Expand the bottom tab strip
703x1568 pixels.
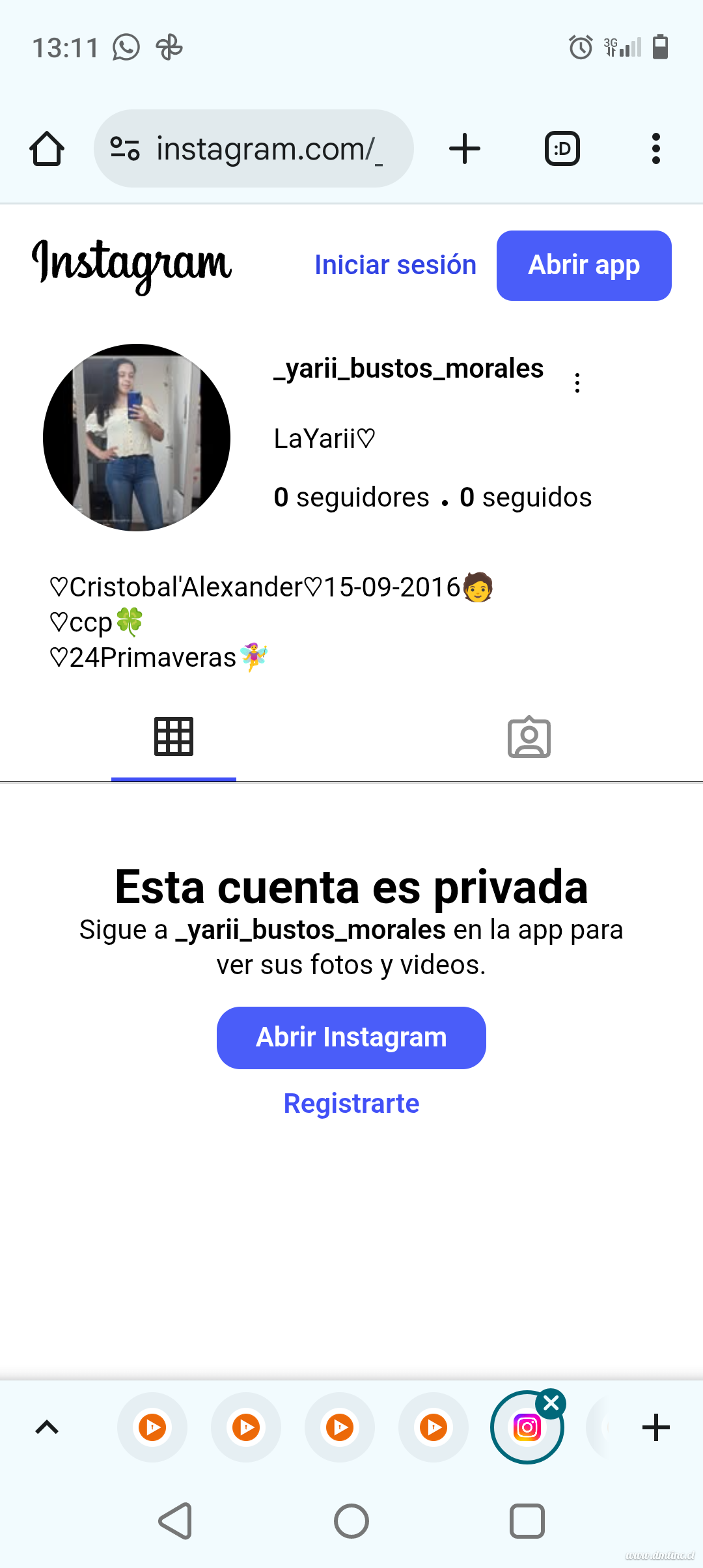point(47,1428)
